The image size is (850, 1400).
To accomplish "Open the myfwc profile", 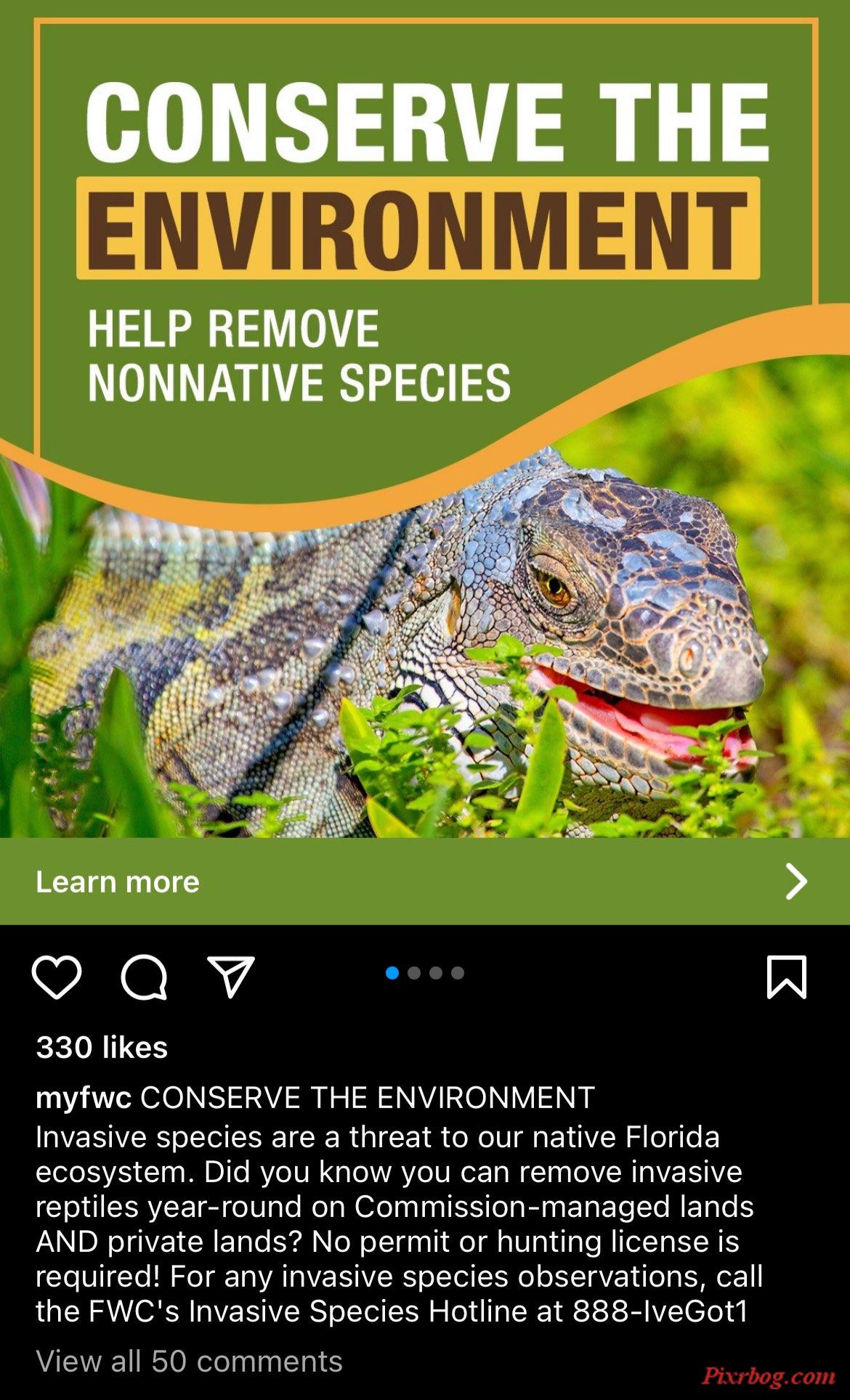I will click(x=83, y=1097).
